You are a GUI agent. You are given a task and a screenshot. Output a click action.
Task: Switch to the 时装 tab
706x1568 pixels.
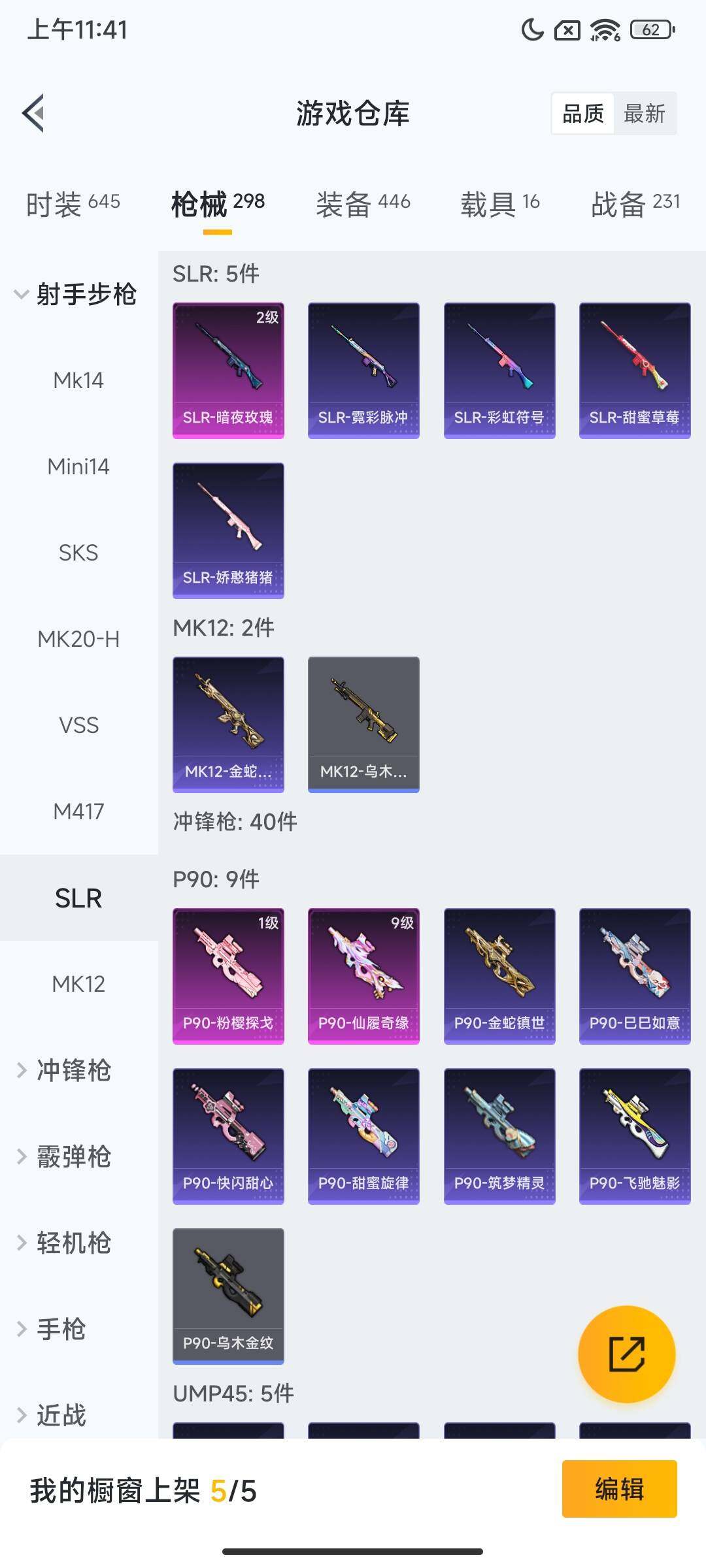pos(73,204)
